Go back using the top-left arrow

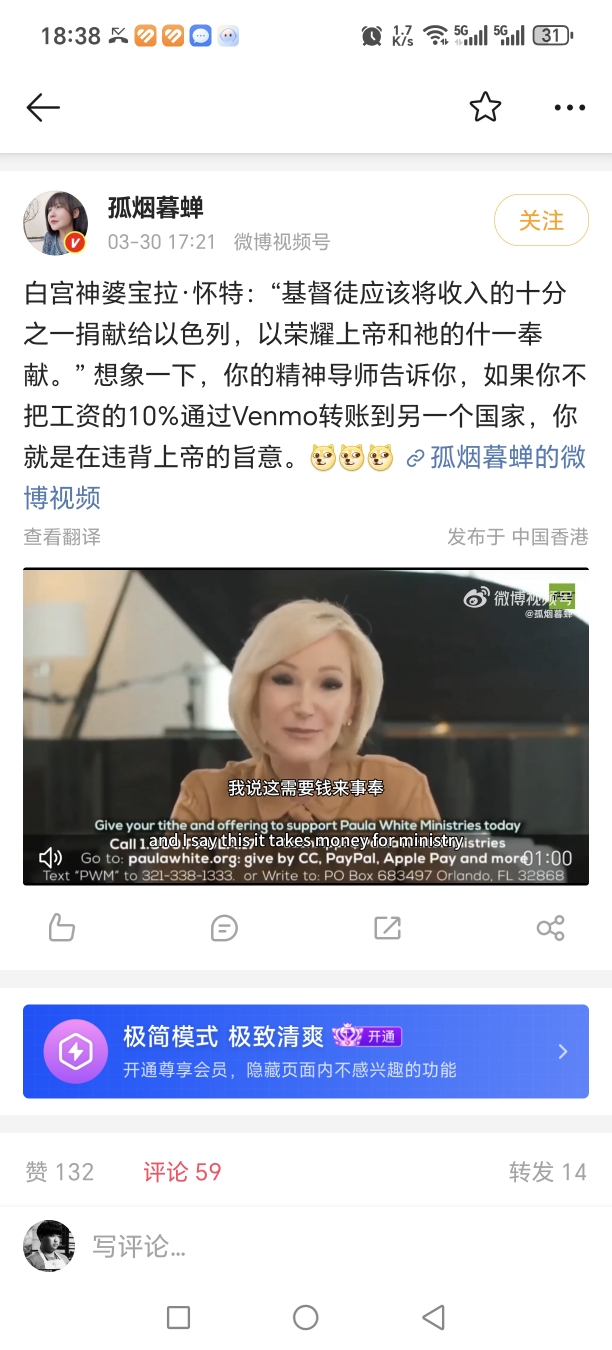coord(43,107)
